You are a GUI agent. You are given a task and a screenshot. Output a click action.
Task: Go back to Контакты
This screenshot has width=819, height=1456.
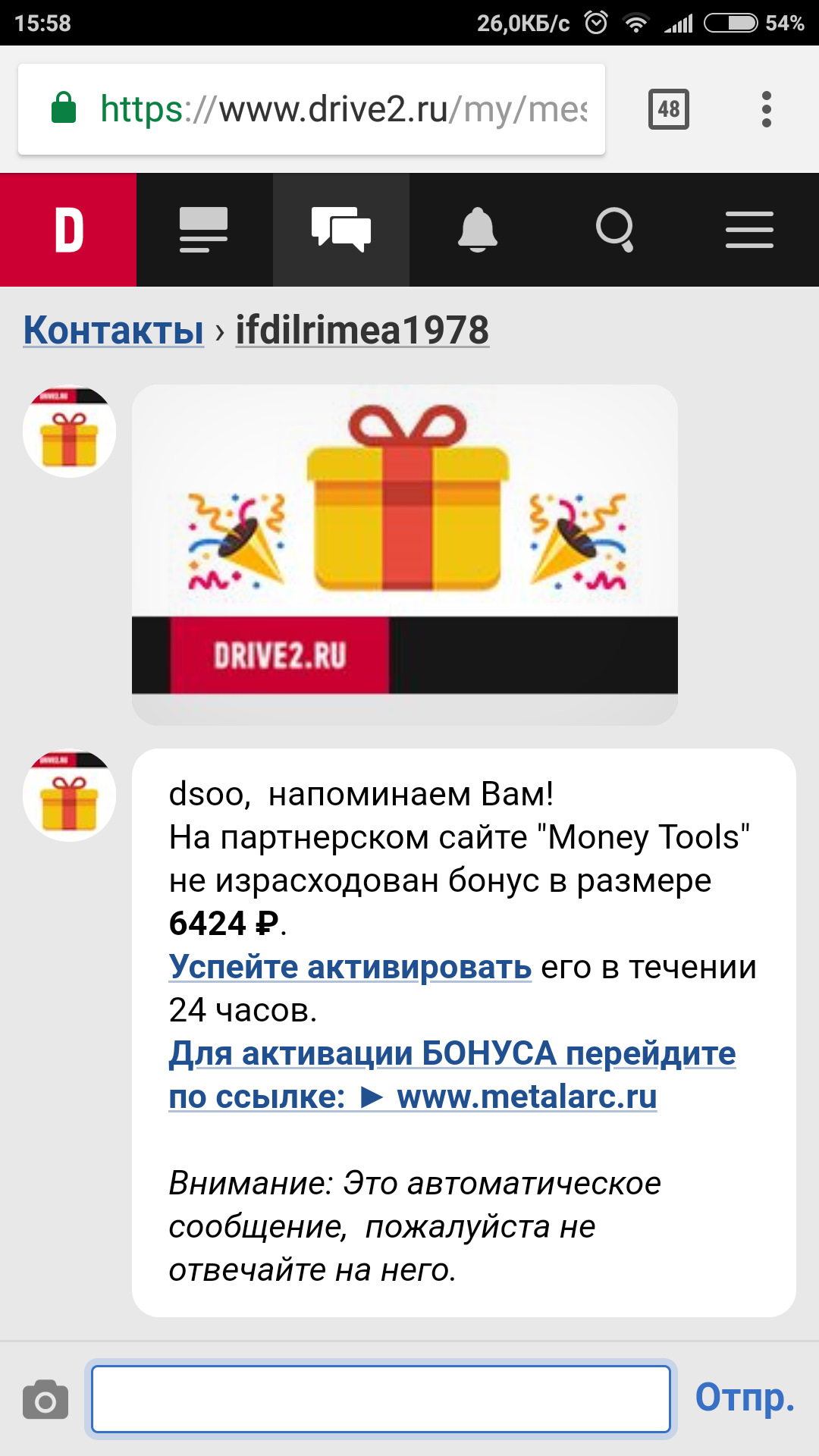click(x=114, y=331)
